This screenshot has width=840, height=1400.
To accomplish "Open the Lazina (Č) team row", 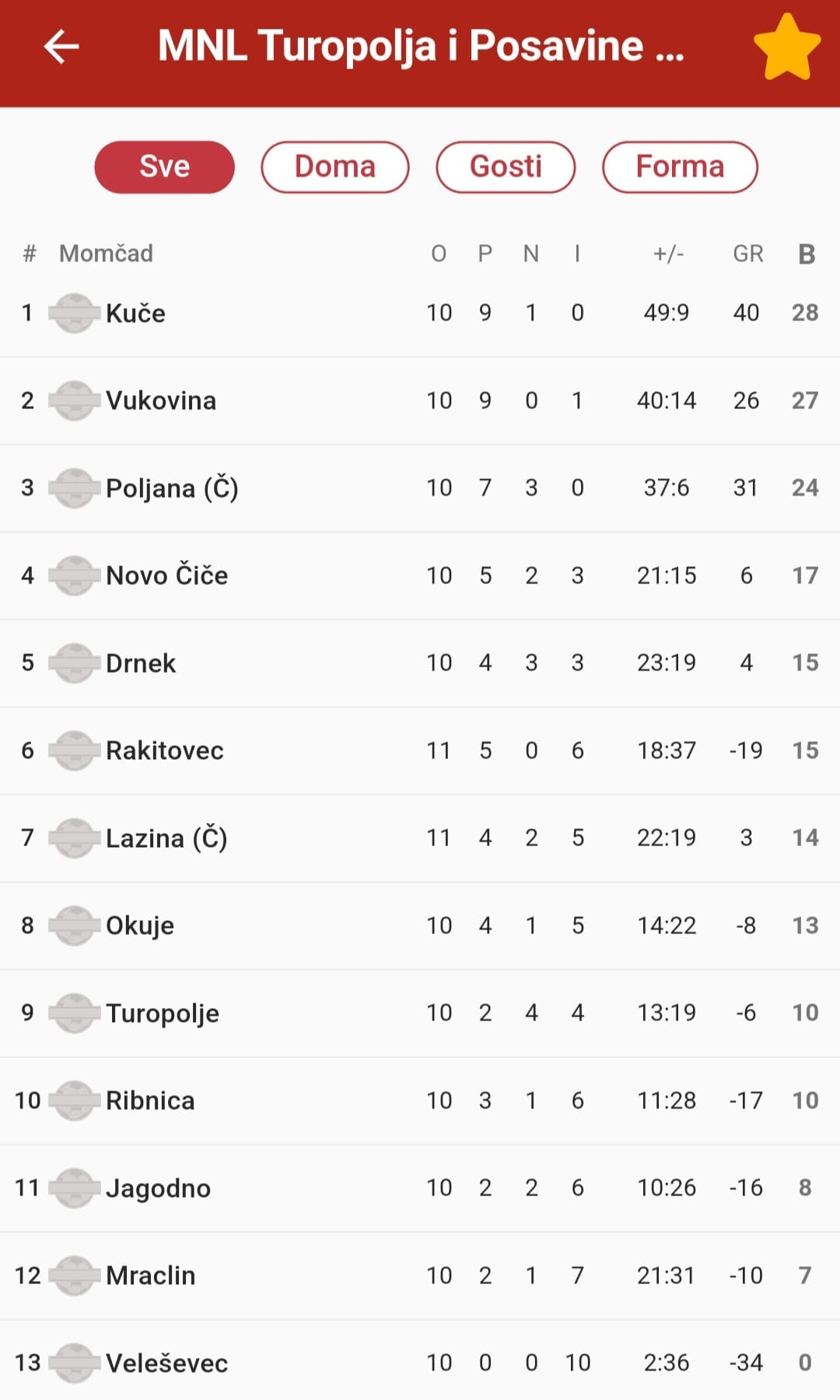I will (420, 838).
